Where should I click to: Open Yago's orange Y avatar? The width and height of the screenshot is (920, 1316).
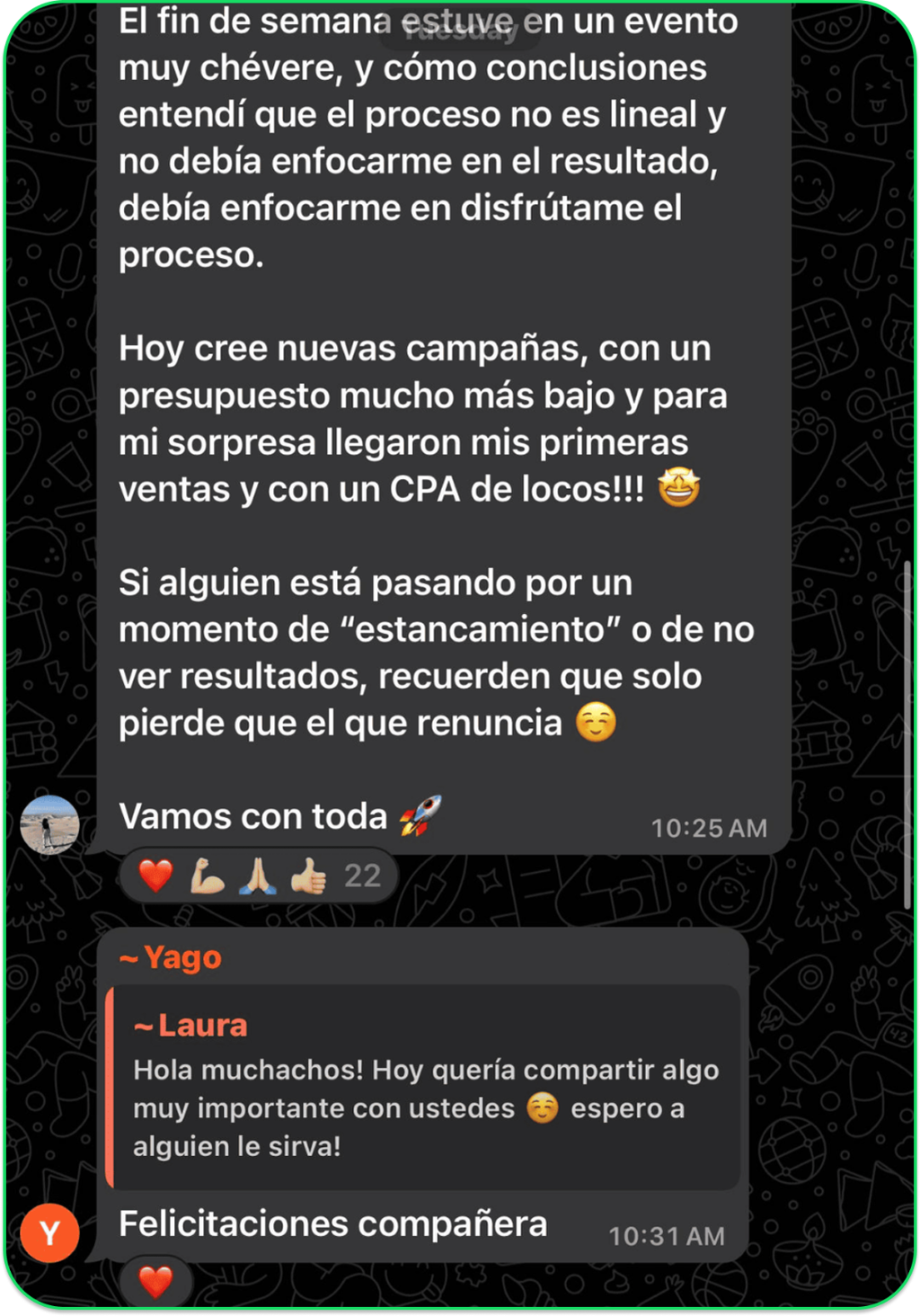pos(49,1232)
